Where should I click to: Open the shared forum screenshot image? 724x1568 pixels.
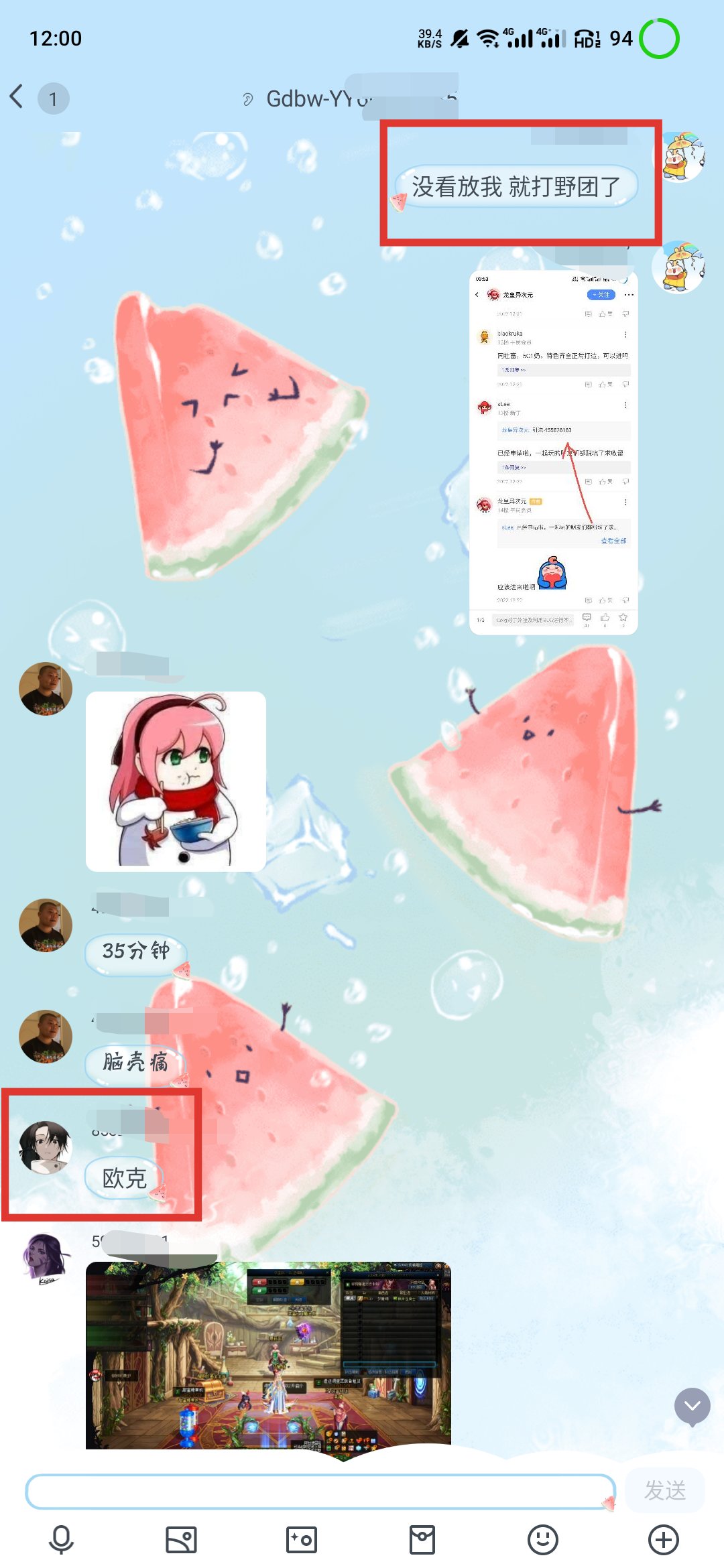[553, 452]
